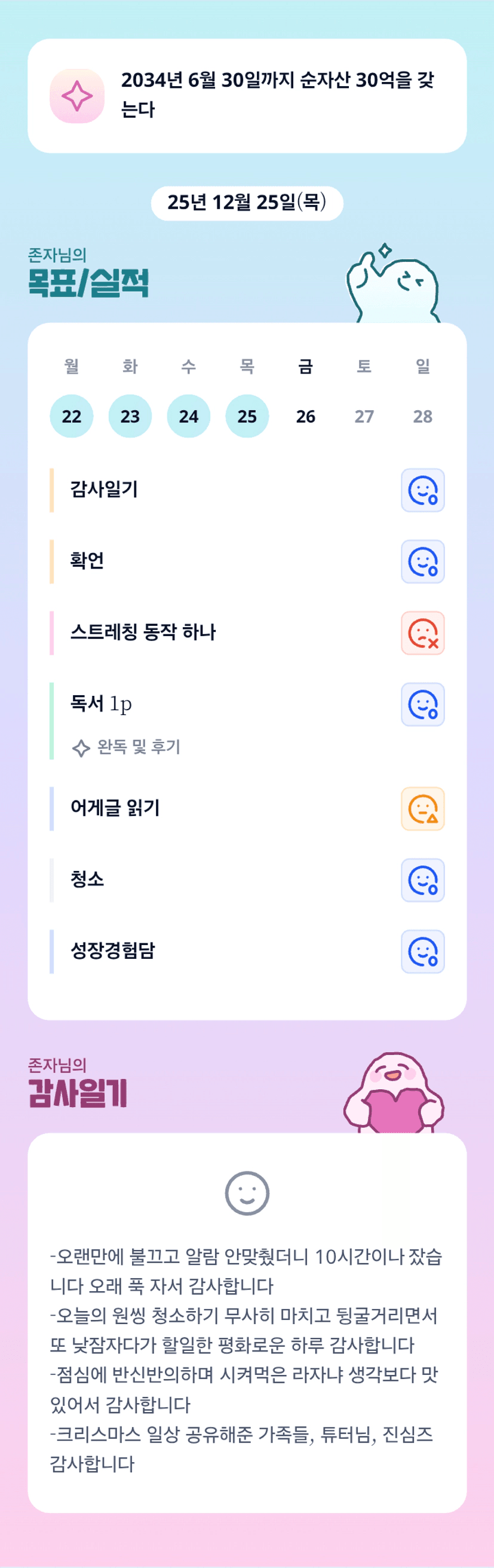The image size is (494, 1568).
Task: Tap the status face icon for 성장경험담
Action: click(423, 952)
